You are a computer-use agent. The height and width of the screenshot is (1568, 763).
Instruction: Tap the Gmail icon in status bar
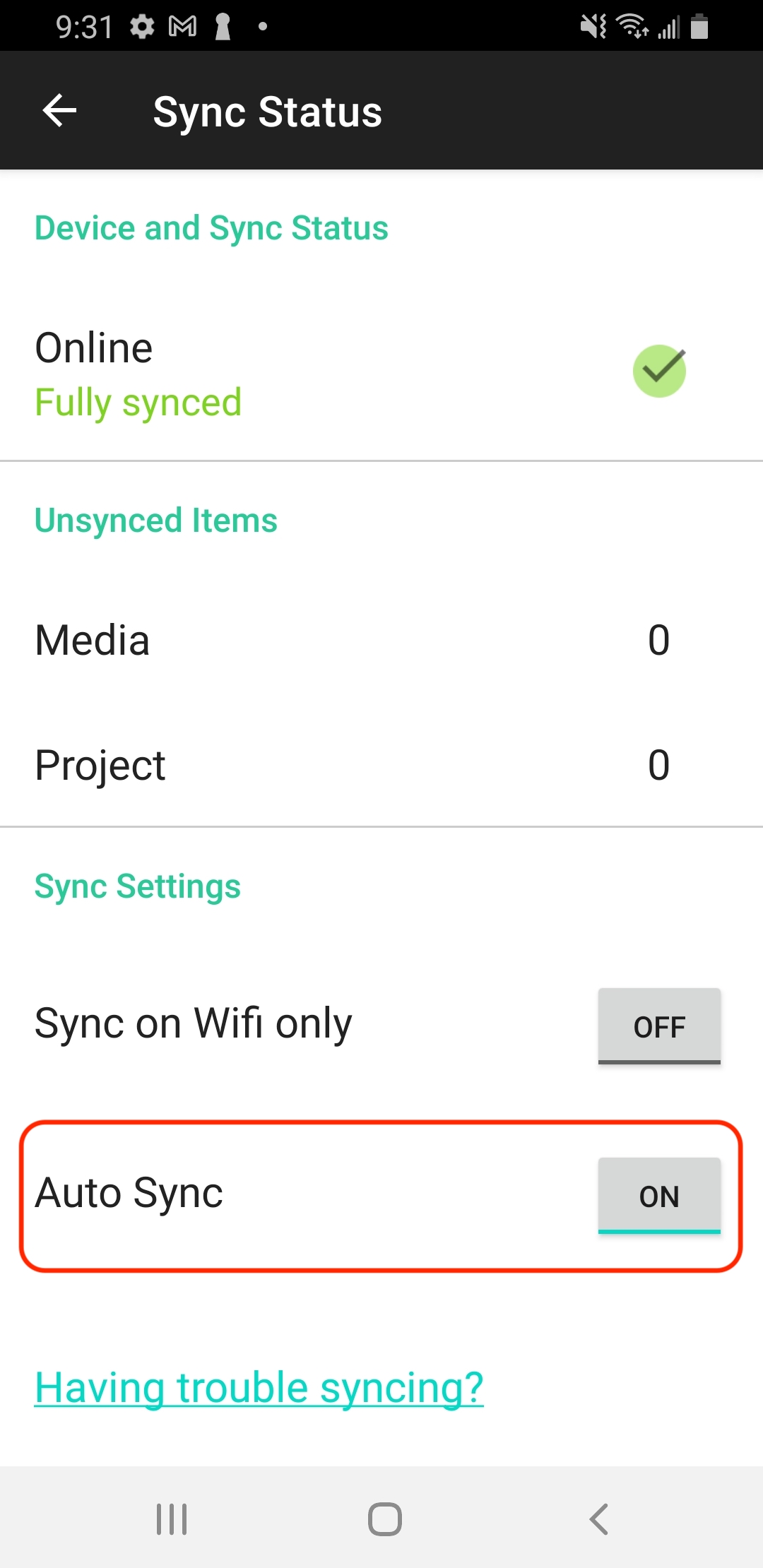tap(182, 27)
